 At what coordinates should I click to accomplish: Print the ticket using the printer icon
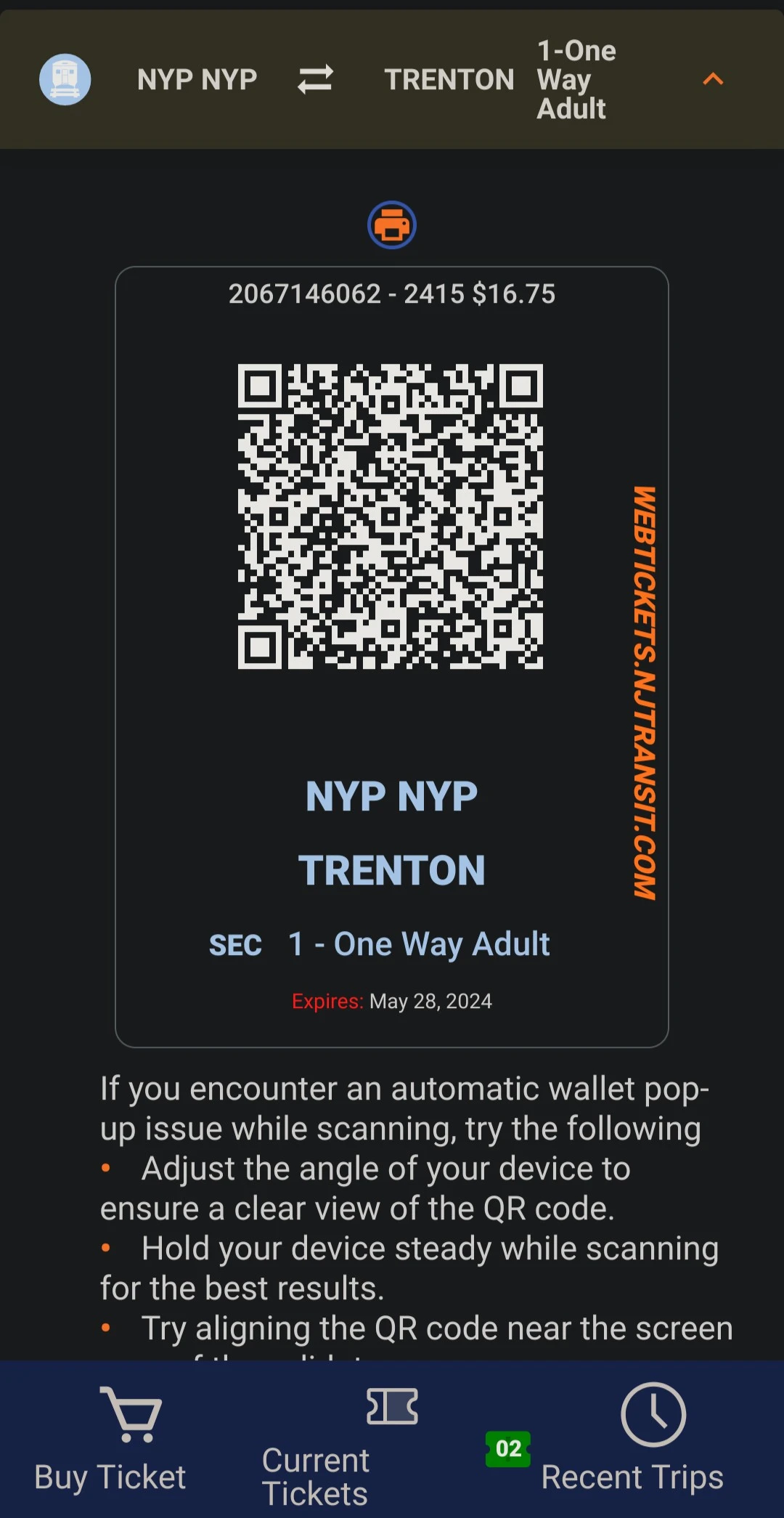pyautogui.click(x=392, y=225)
